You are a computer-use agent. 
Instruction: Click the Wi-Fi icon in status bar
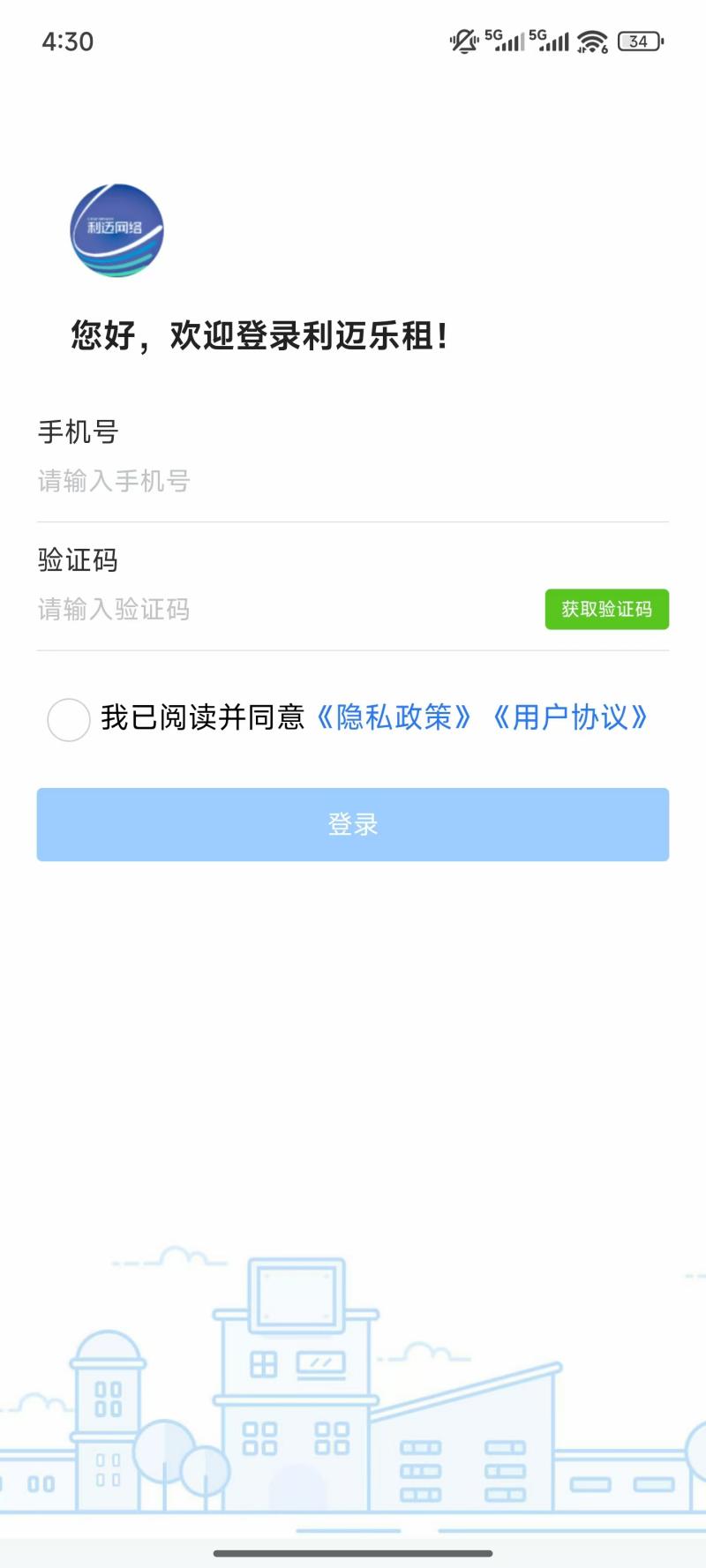pyautogui.click(x=590, y=40)
